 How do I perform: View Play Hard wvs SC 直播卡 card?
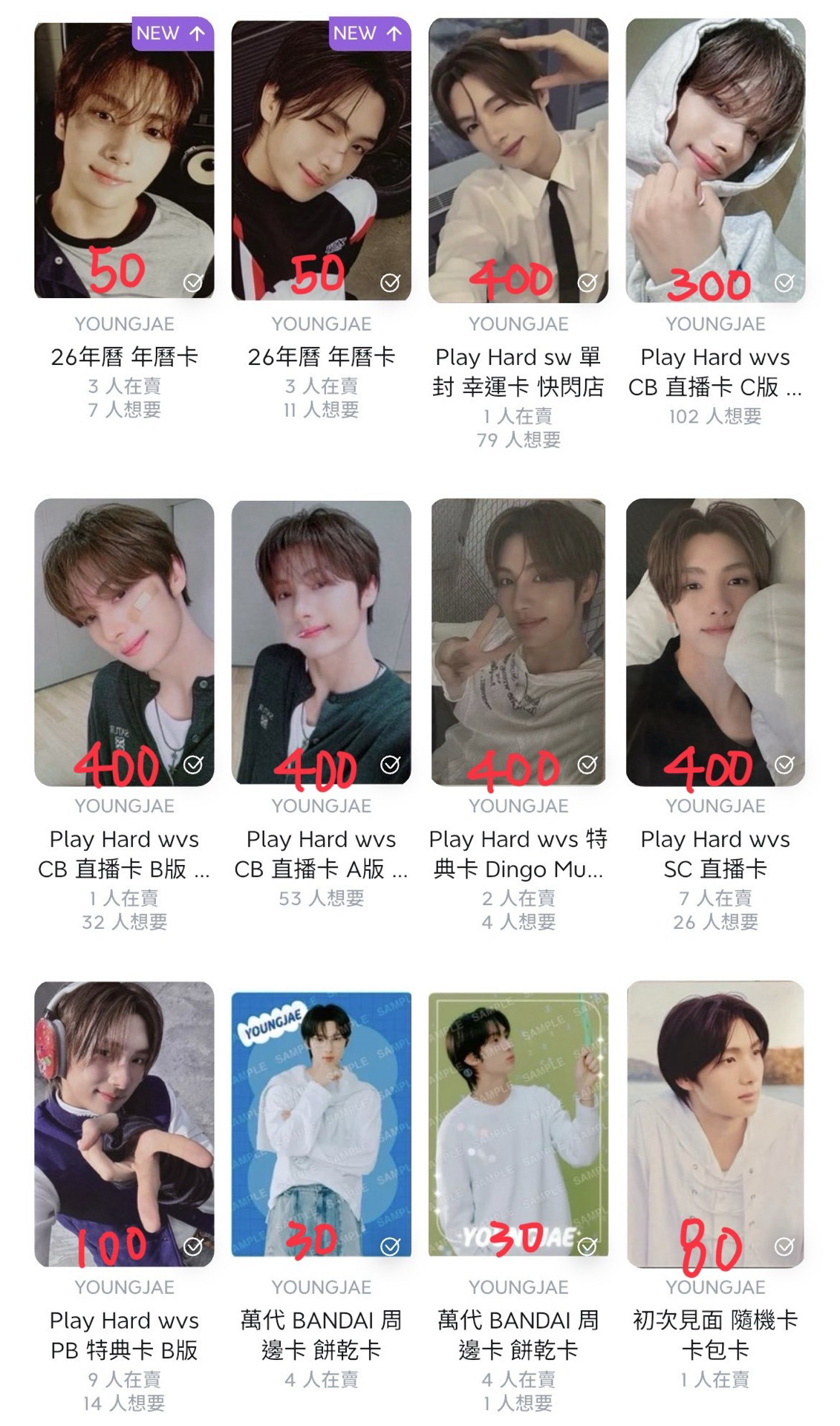(x=715, y=642)
